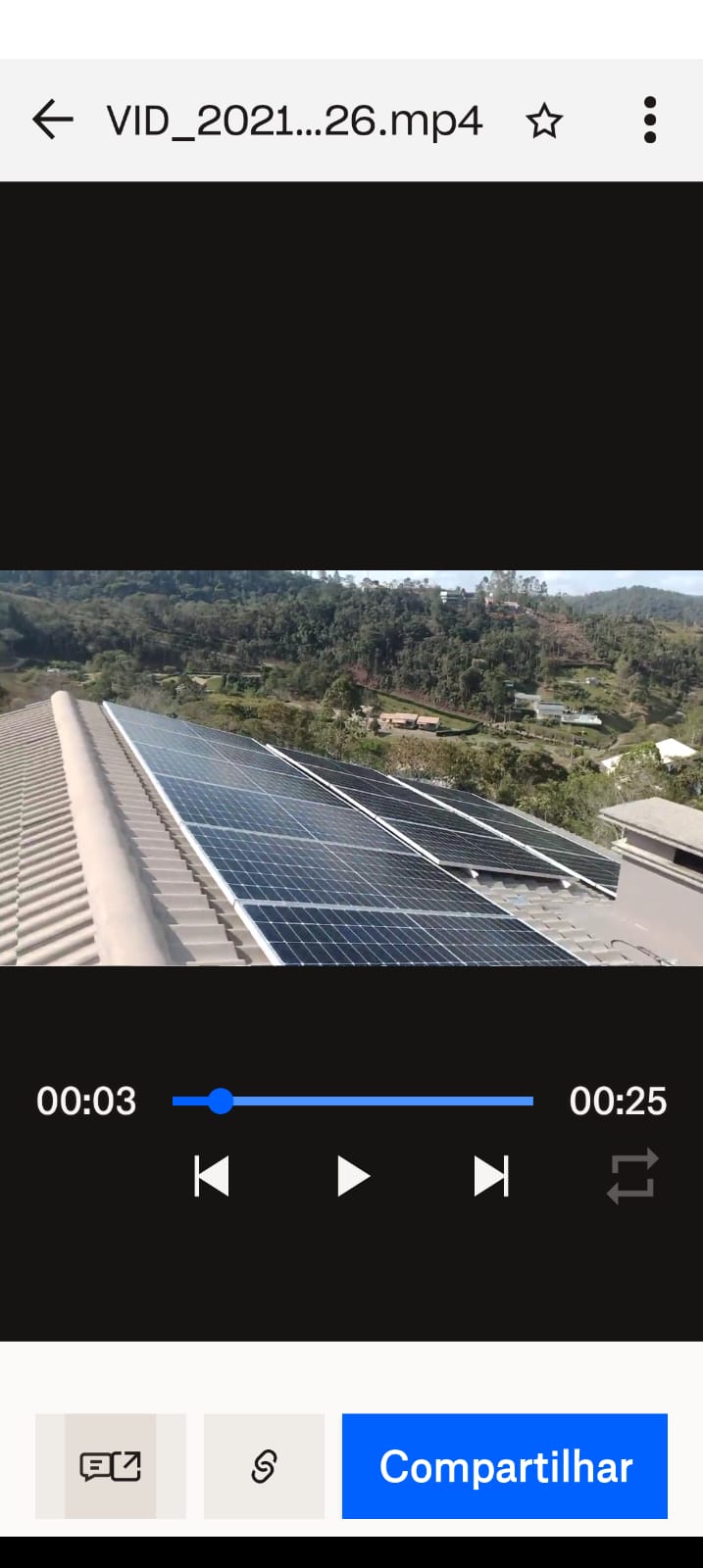Open the comment and send-to button
The height and width of the screenshot is (1568, 703).
tap(111, 1466)
